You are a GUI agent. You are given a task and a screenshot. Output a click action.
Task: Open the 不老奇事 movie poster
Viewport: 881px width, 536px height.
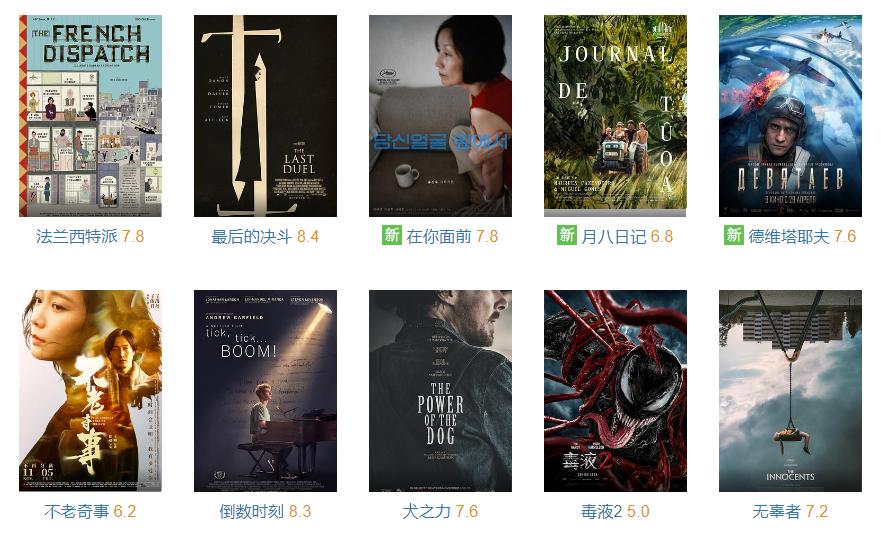pyautogui.click(x=90, y=391)
